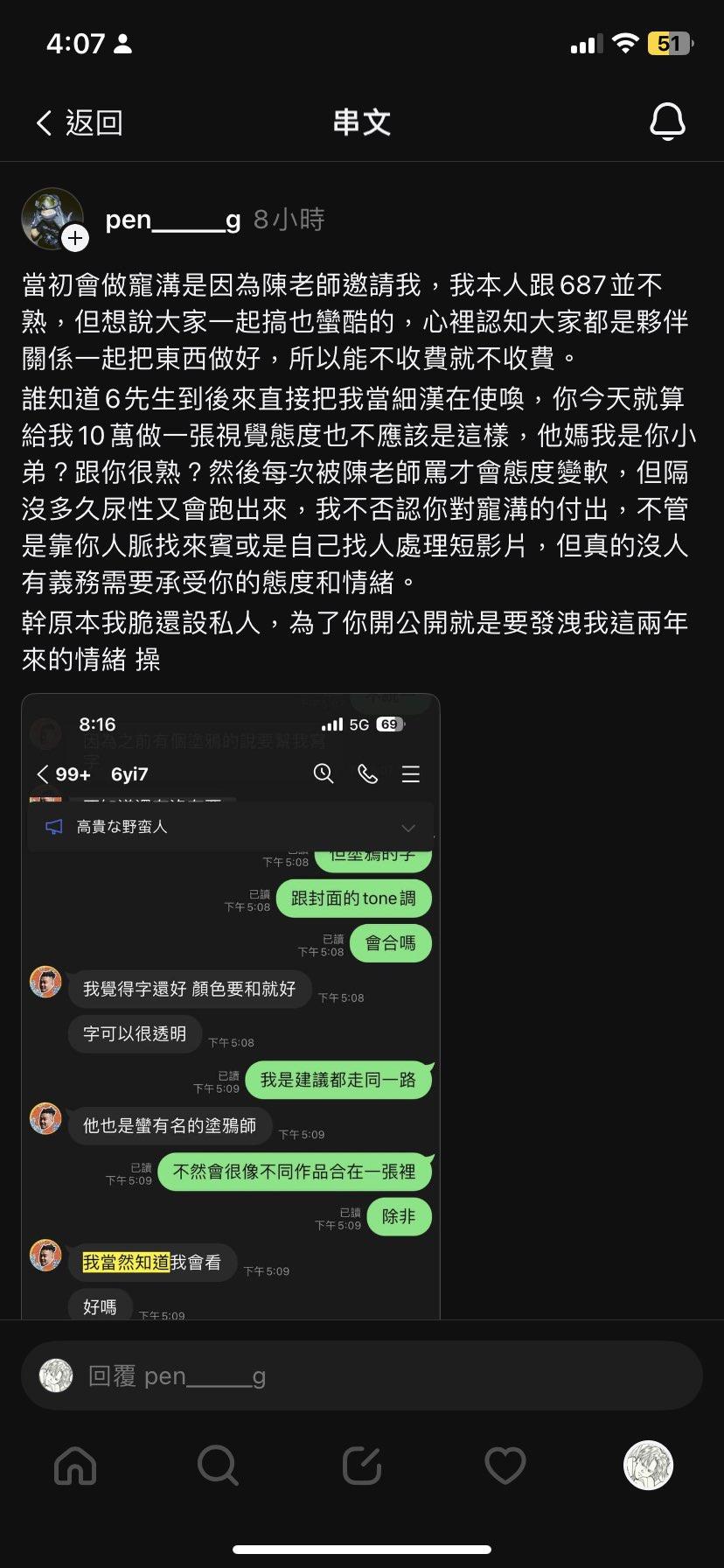Switch to the Search tab
The height and width of the screenshot is (1568, 724).
pos(218,1465)
